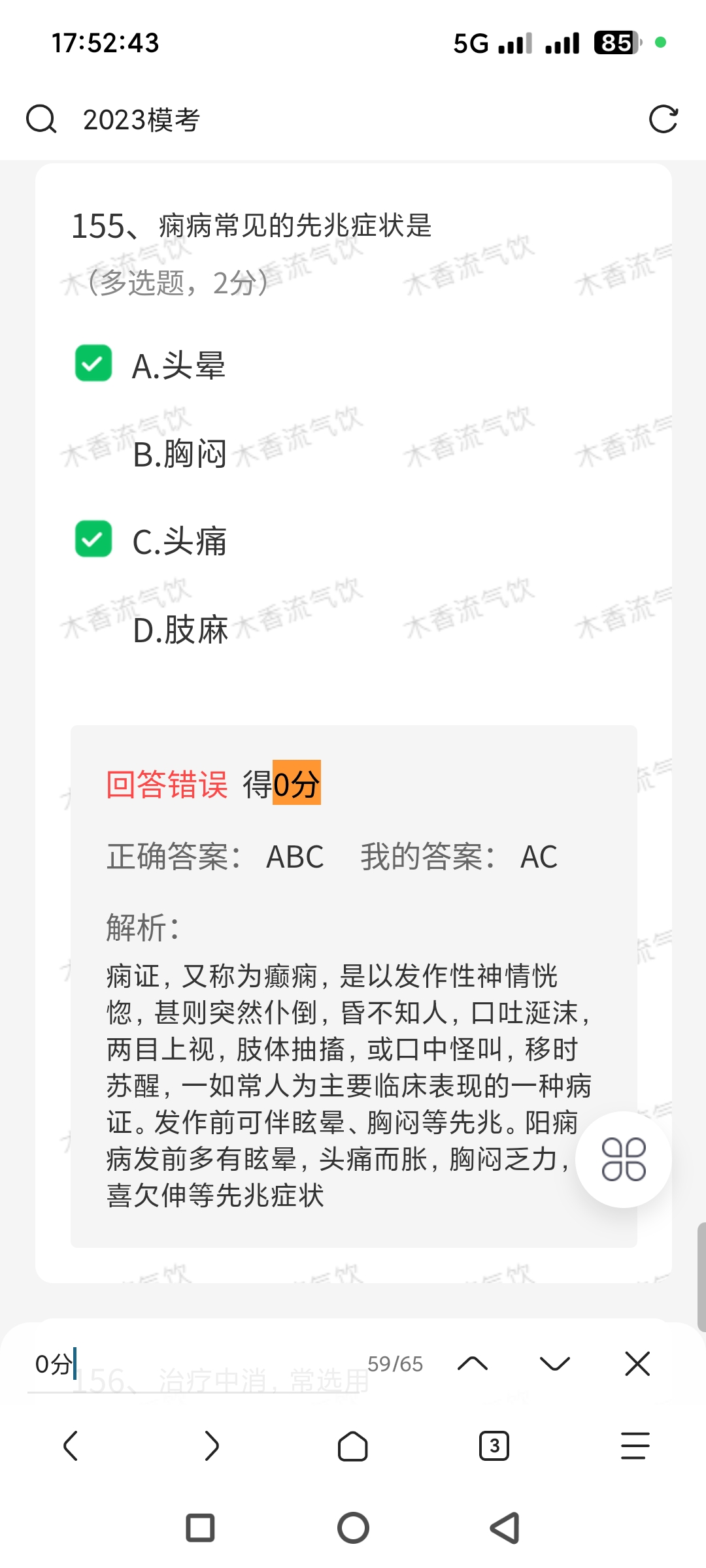Open the browser home page

point(353,1445)
